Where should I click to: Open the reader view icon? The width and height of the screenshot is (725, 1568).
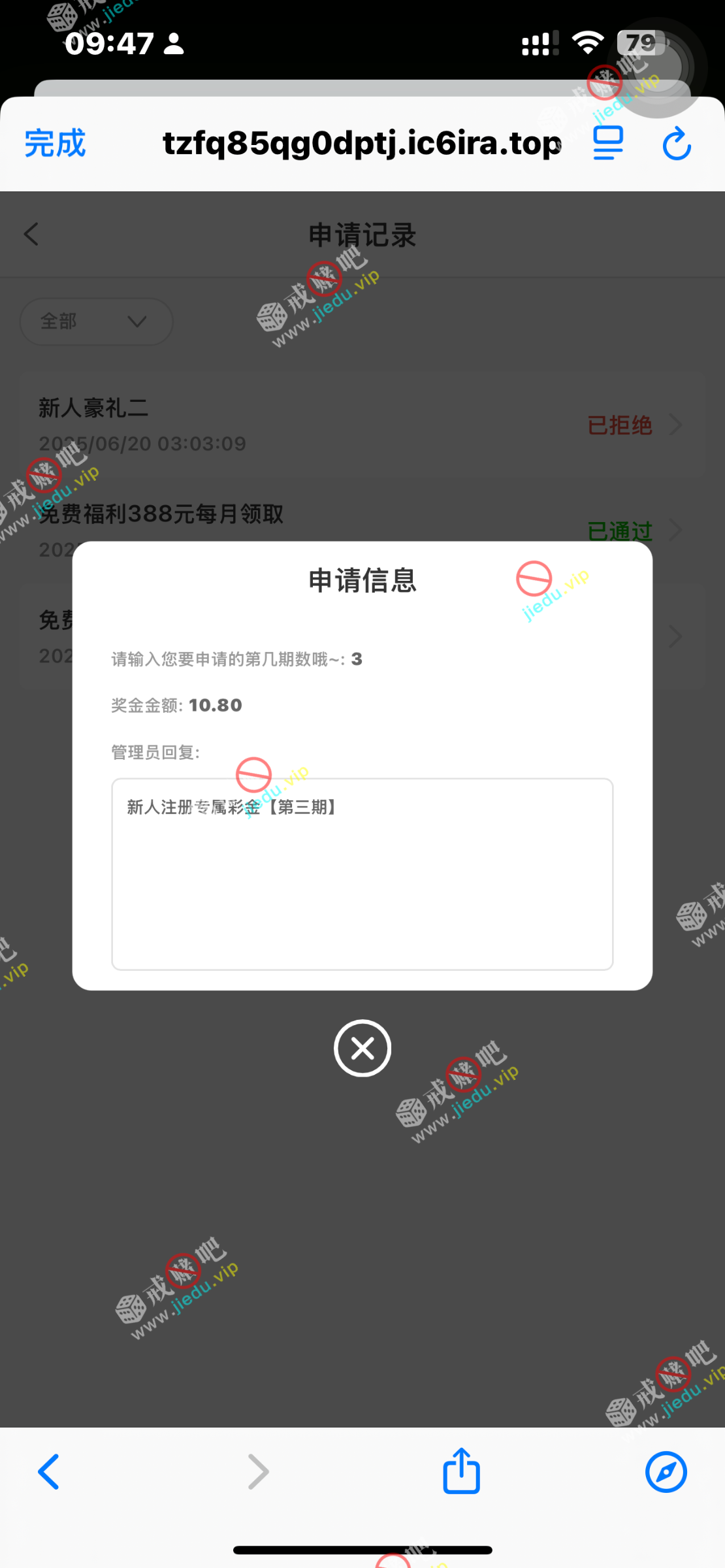pos(608,144)
